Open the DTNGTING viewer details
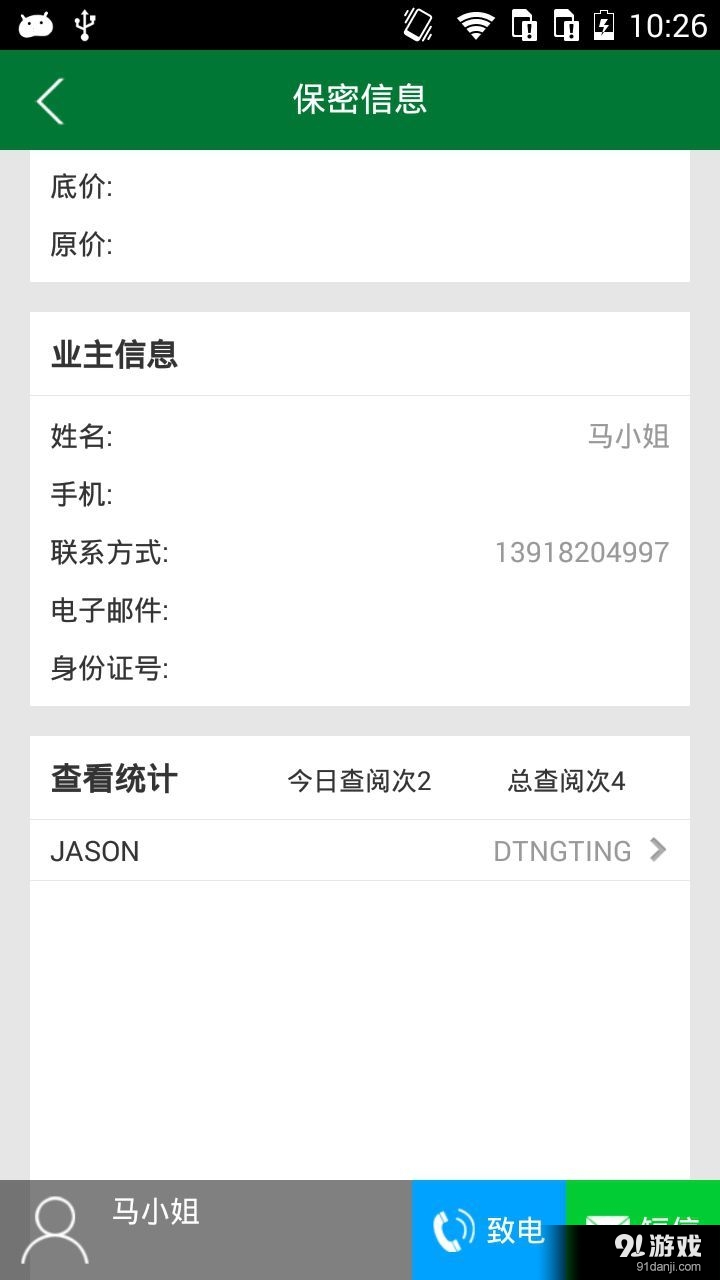The height and width of the screenshot is (1280, 720). (x=563, y=851)
